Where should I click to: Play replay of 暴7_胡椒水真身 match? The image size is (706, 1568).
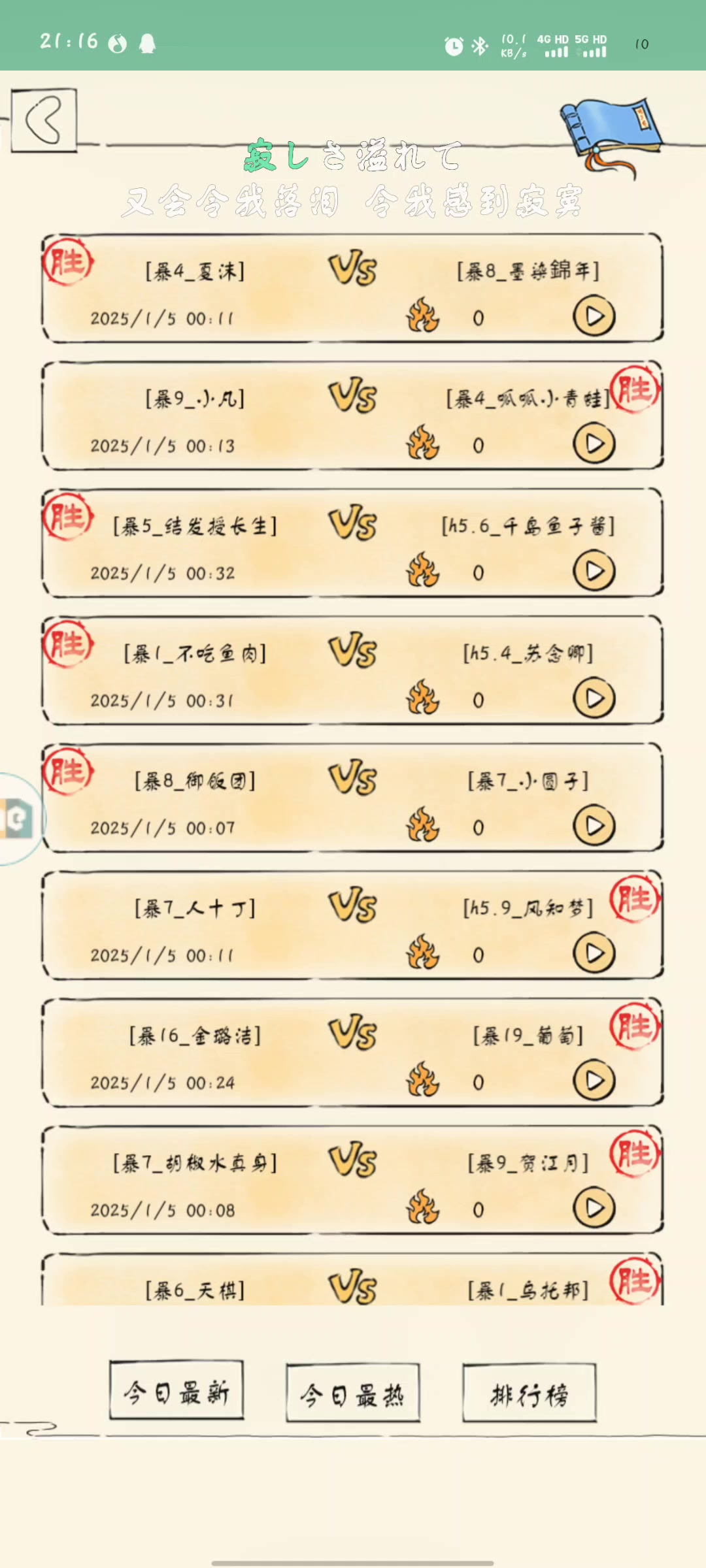pyautogui.click(x=594, y=1208)
